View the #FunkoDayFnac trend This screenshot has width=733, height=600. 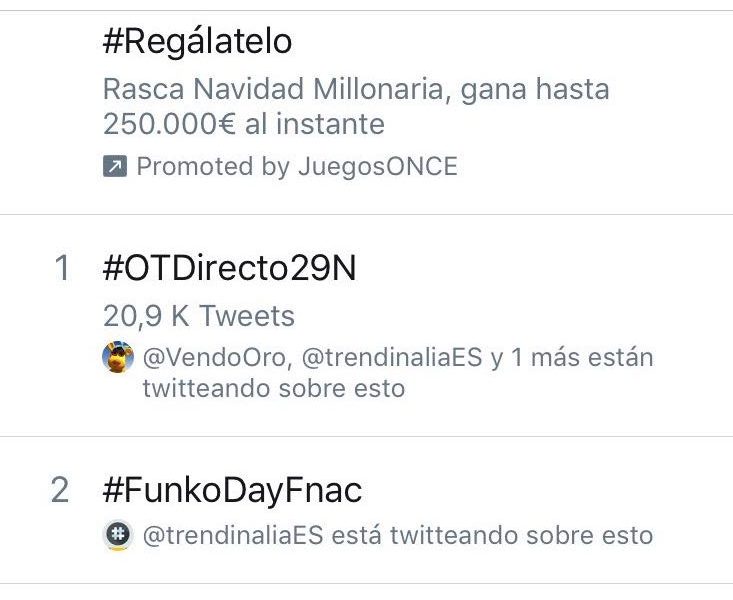coord(232,491)
